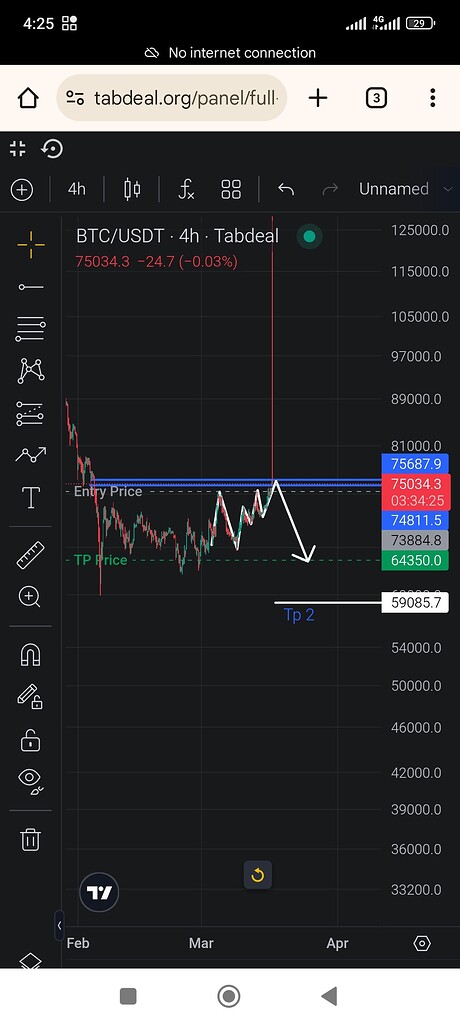This screenshot has height=1024, width=460.
Task: Open the browser overflow menu
Action: (x=433, y=98)
